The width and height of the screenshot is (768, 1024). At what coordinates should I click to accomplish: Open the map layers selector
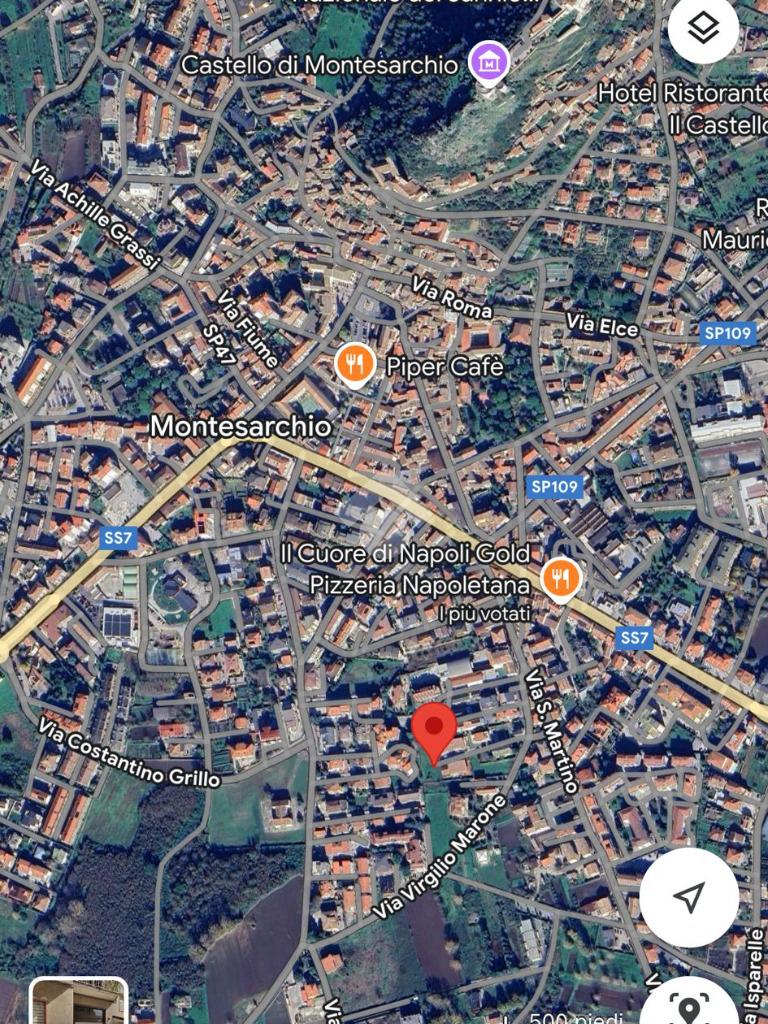704,30
